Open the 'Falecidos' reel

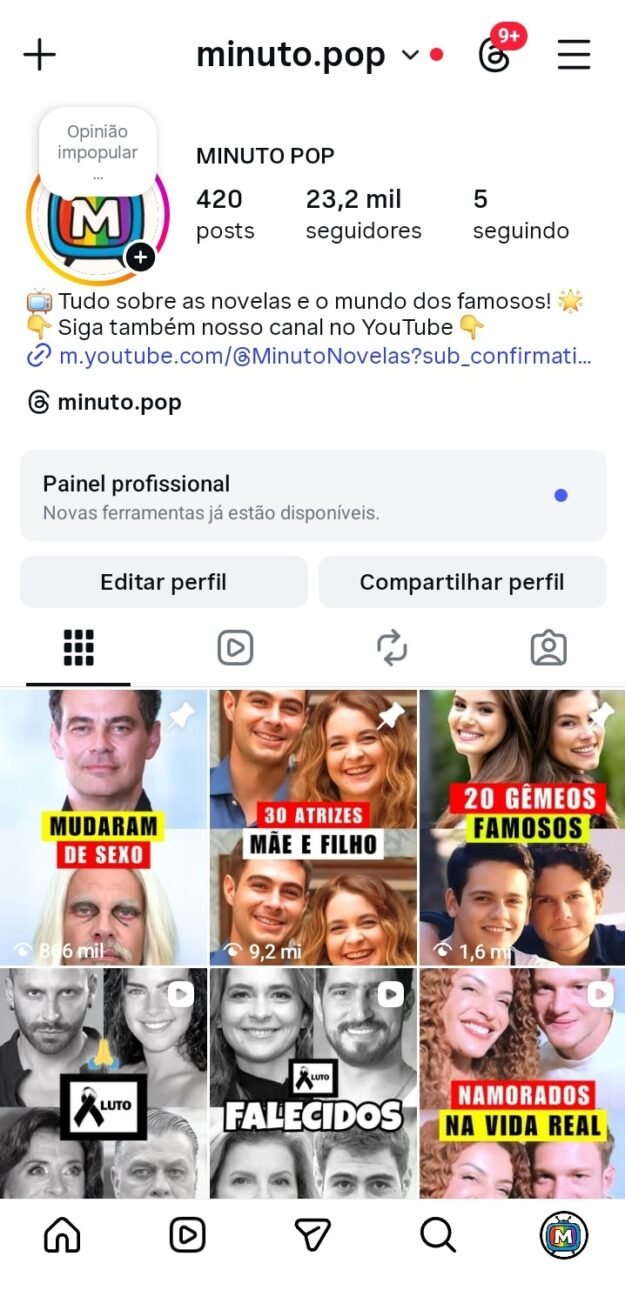click(x=313, y=1083)
